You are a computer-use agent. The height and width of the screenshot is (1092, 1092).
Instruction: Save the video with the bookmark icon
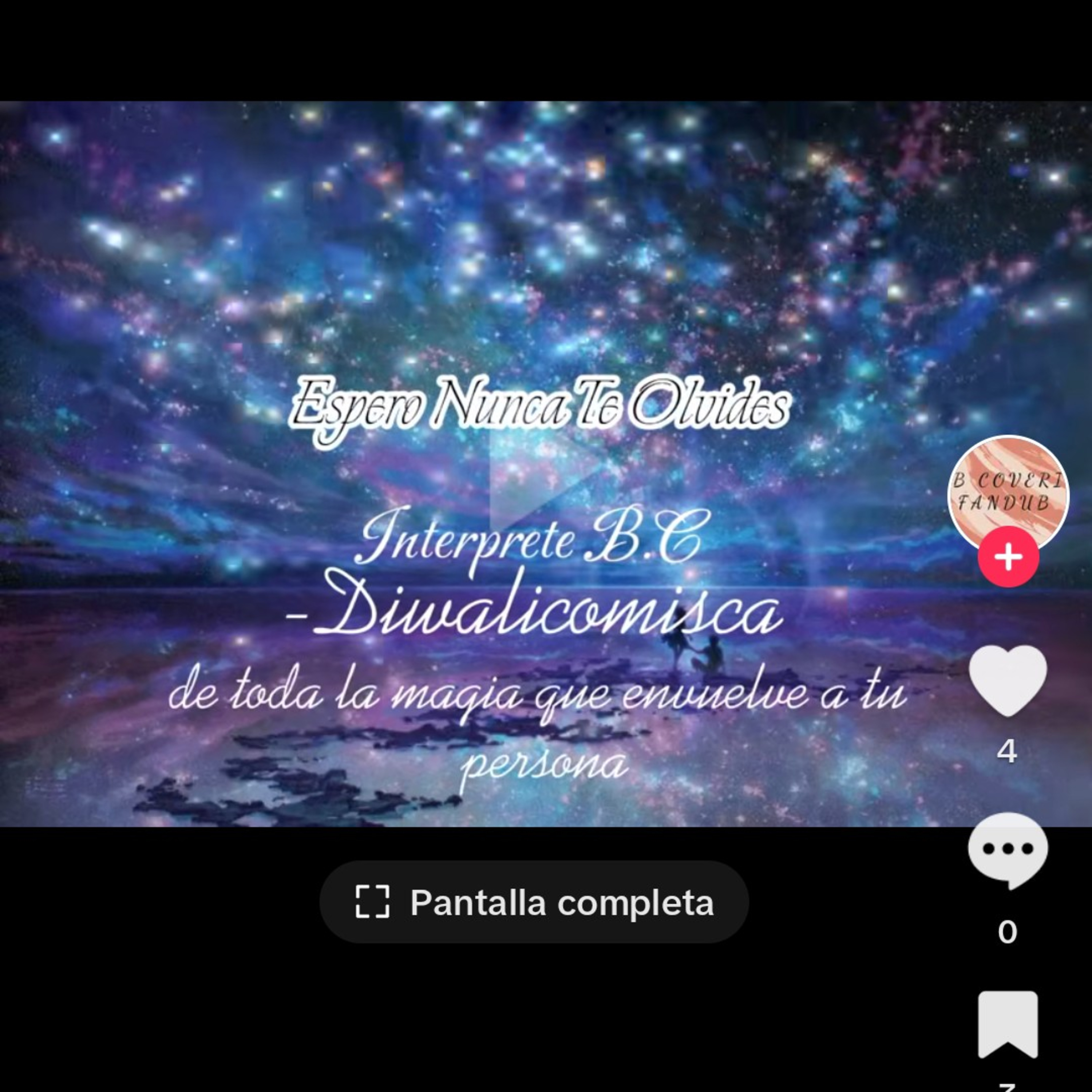[x=1008, y=1024]
